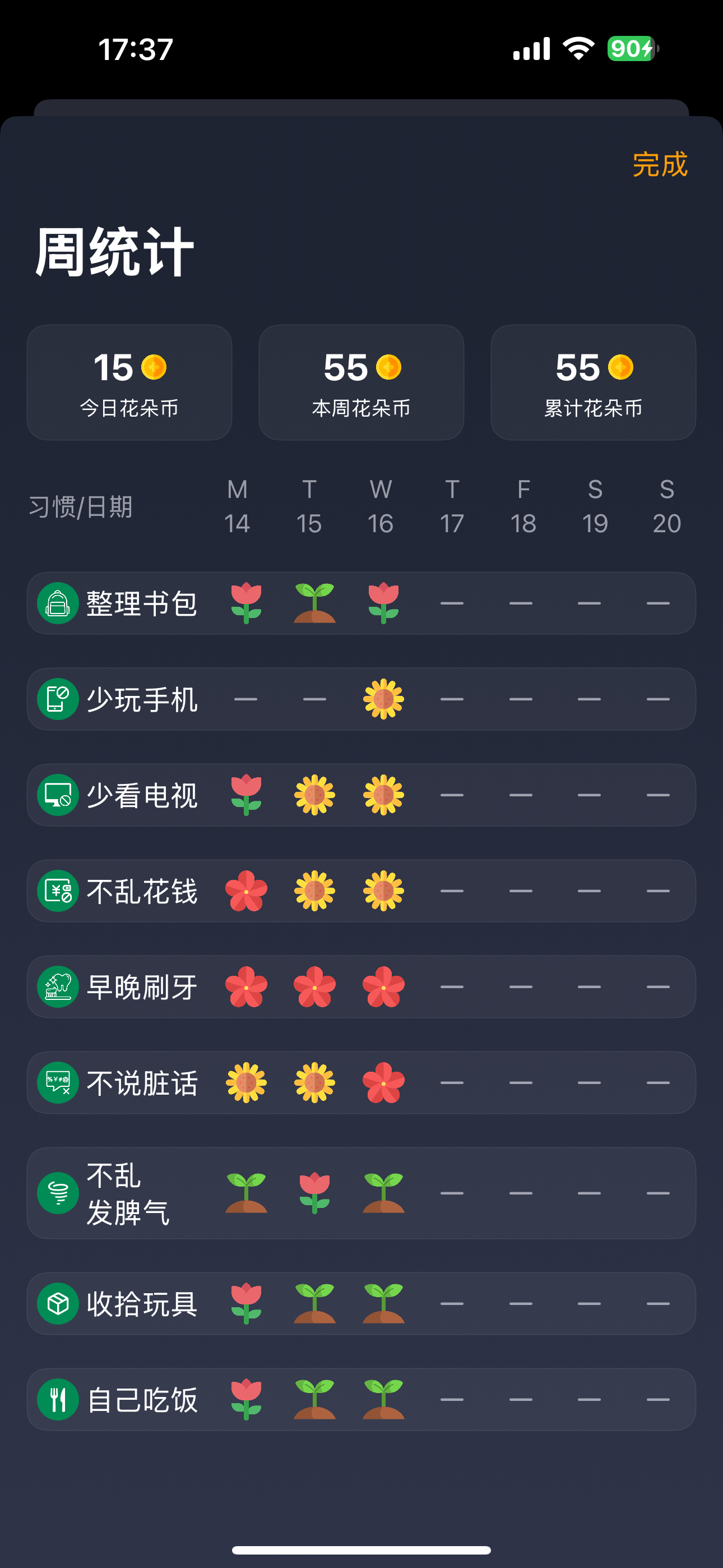Viewport: 723px width, 1568px height.
Task: Open the 整理书包 habit row
Action: 141,603
